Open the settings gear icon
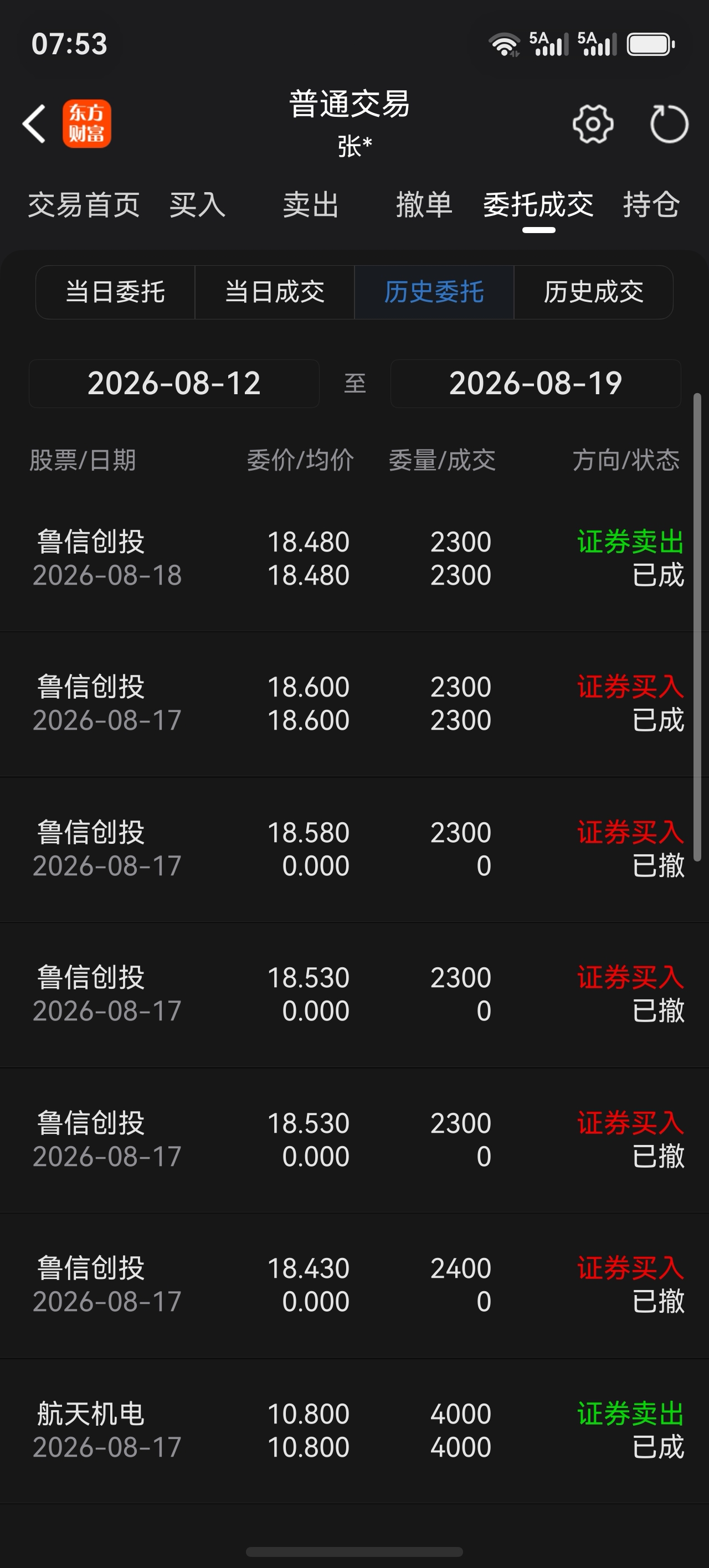This screenshot has height=1568, width=709. (x=593, y=124)
